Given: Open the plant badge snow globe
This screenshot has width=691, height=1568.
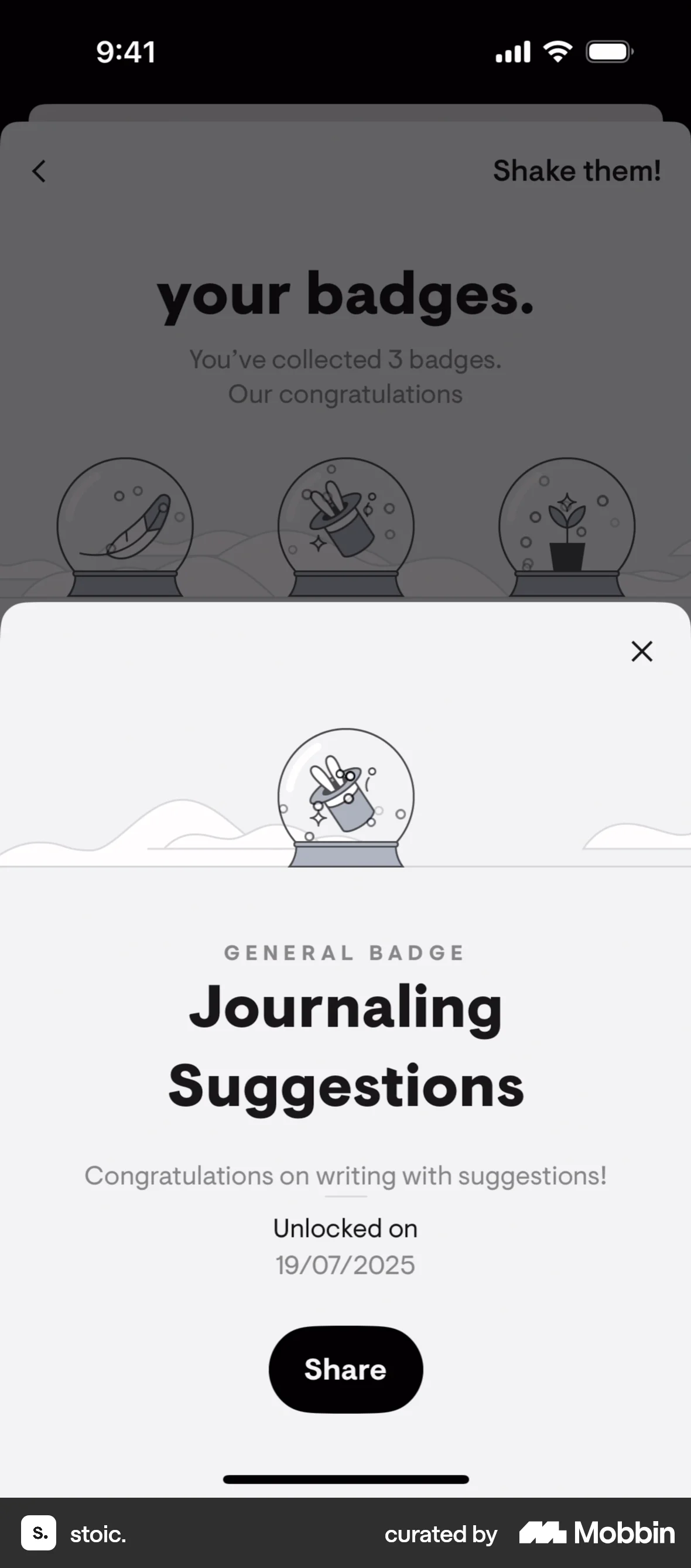Looking at the screenshot, I should pyautogui.click(x=565, y=523).
